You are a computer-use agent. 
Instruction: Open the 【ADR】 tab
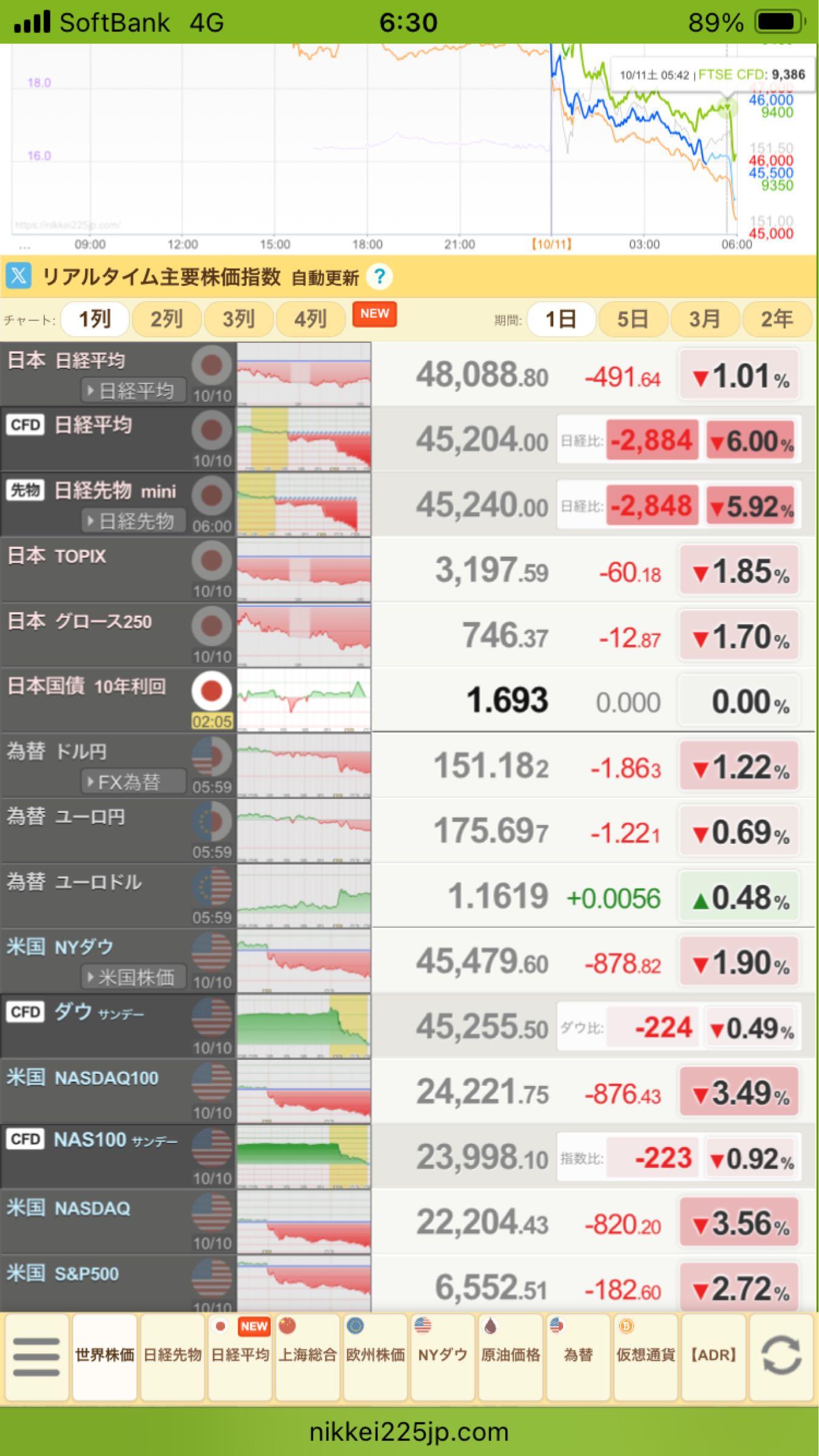pos(713,1357)
